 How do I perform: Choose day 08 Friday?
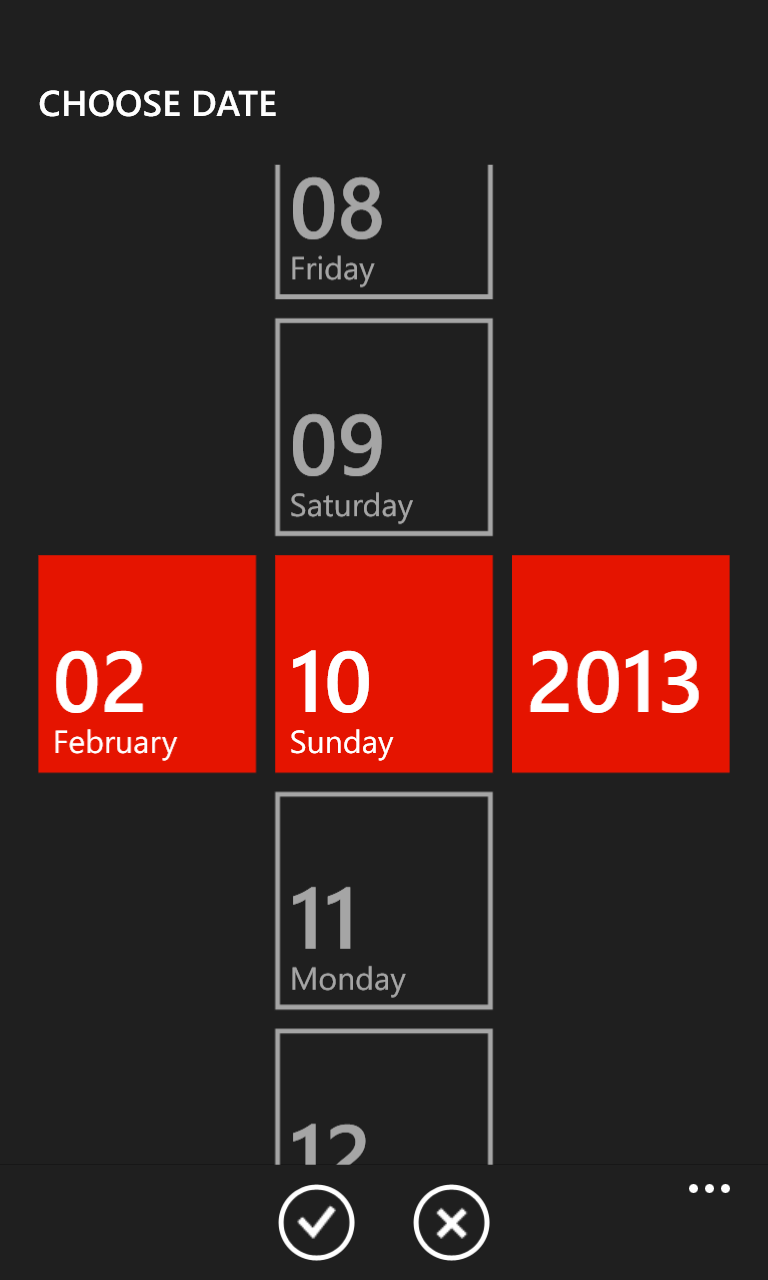(x=384, y=232)
